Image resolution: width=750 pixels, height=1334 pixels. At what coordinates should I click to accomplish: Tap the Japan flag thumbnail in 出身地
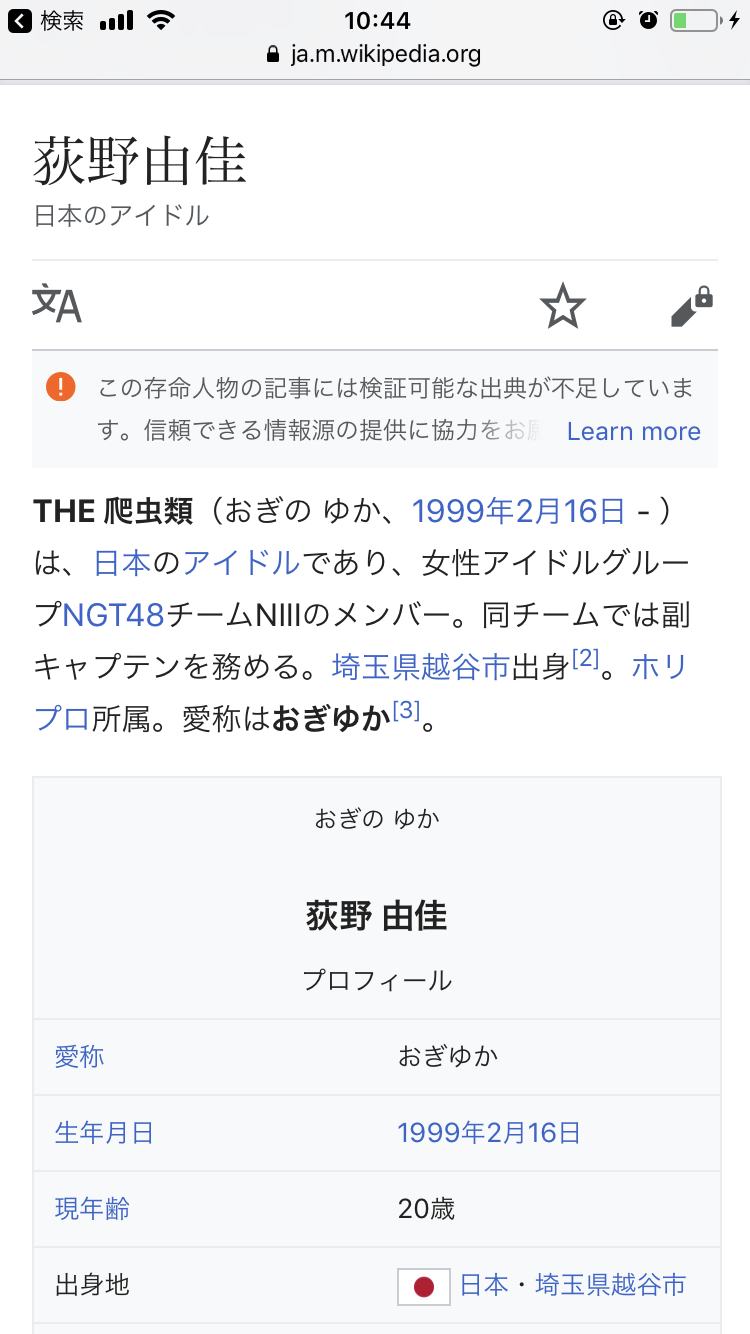422,1286
